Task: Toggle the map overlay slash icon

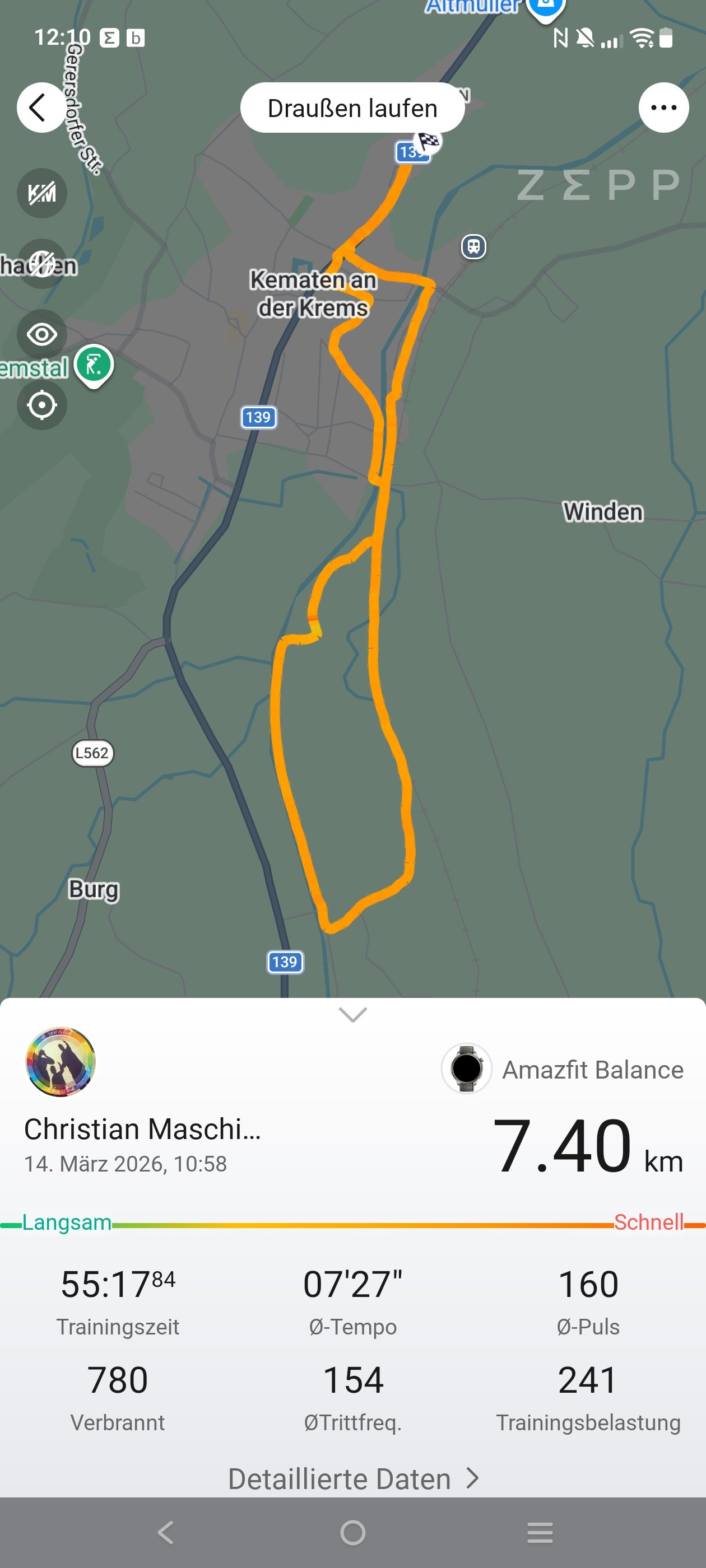Action: coord(41,264)
